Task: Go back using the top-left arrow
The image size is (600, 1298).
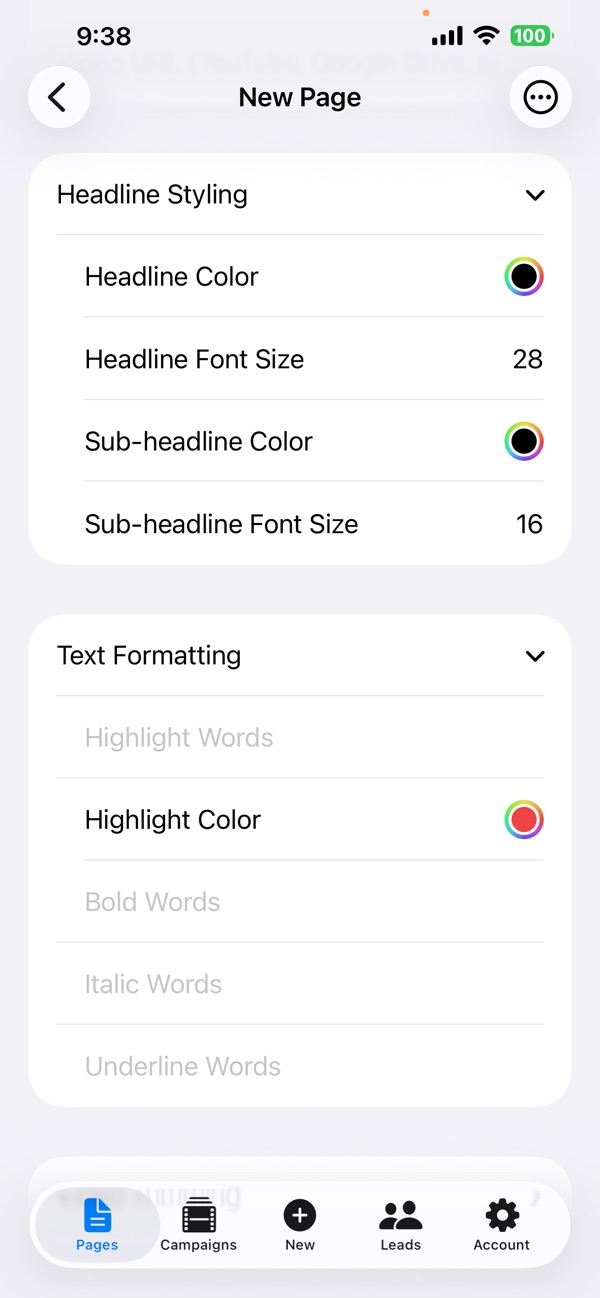Action: pos(59,97)
